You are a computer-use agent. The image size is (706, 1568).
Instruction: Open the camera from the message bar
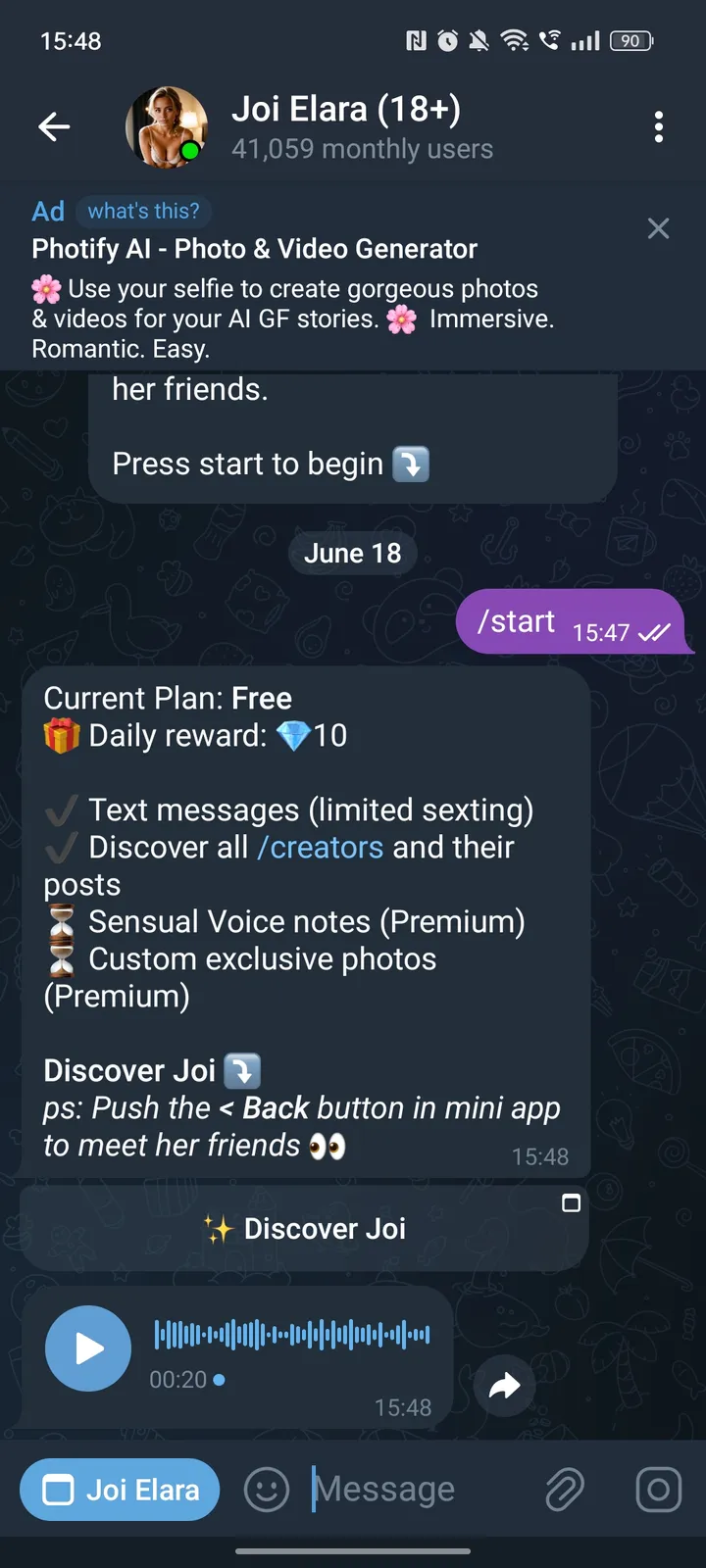[658, 1489]
